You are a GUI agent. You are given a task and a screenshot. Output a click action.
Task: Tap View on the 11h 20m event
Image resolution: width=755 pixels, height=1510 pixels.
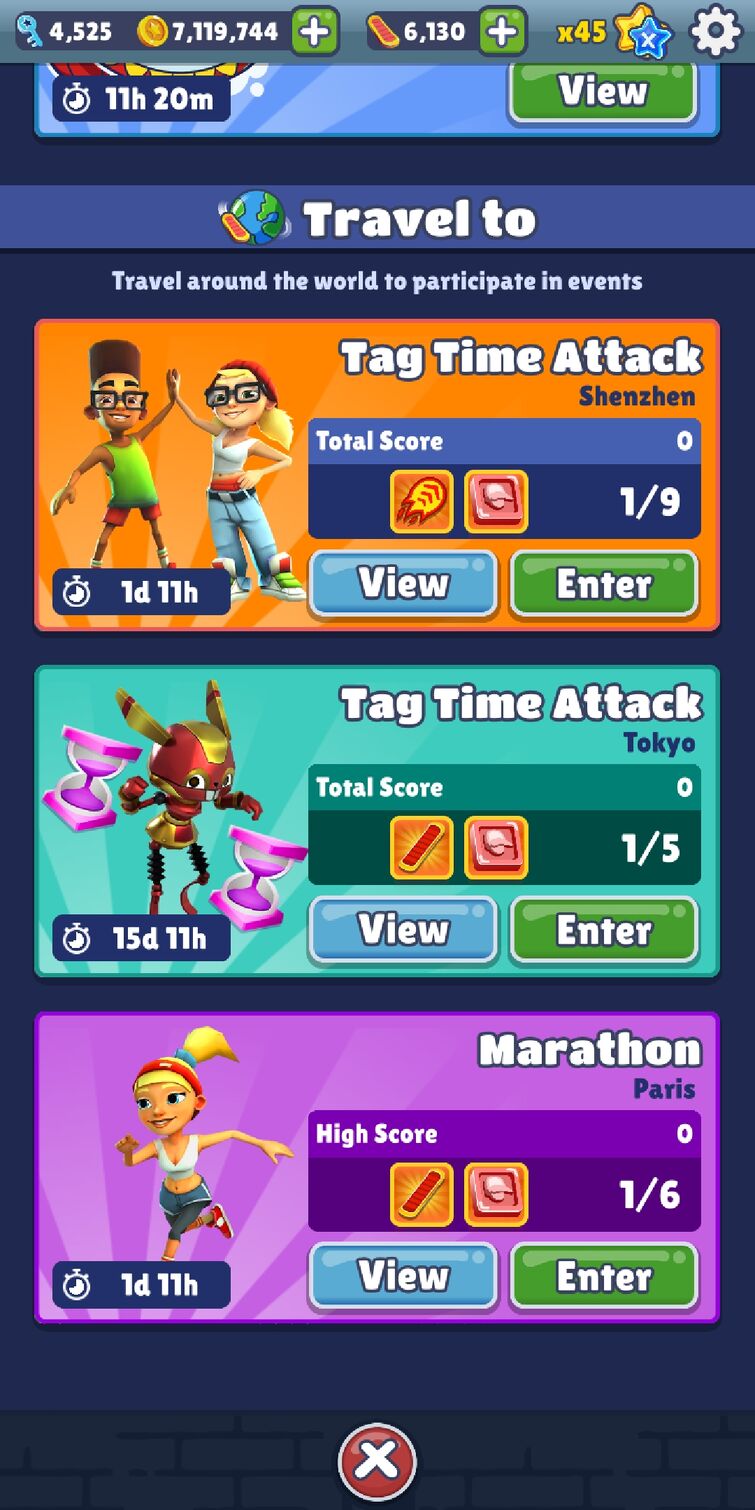[603, 92]
